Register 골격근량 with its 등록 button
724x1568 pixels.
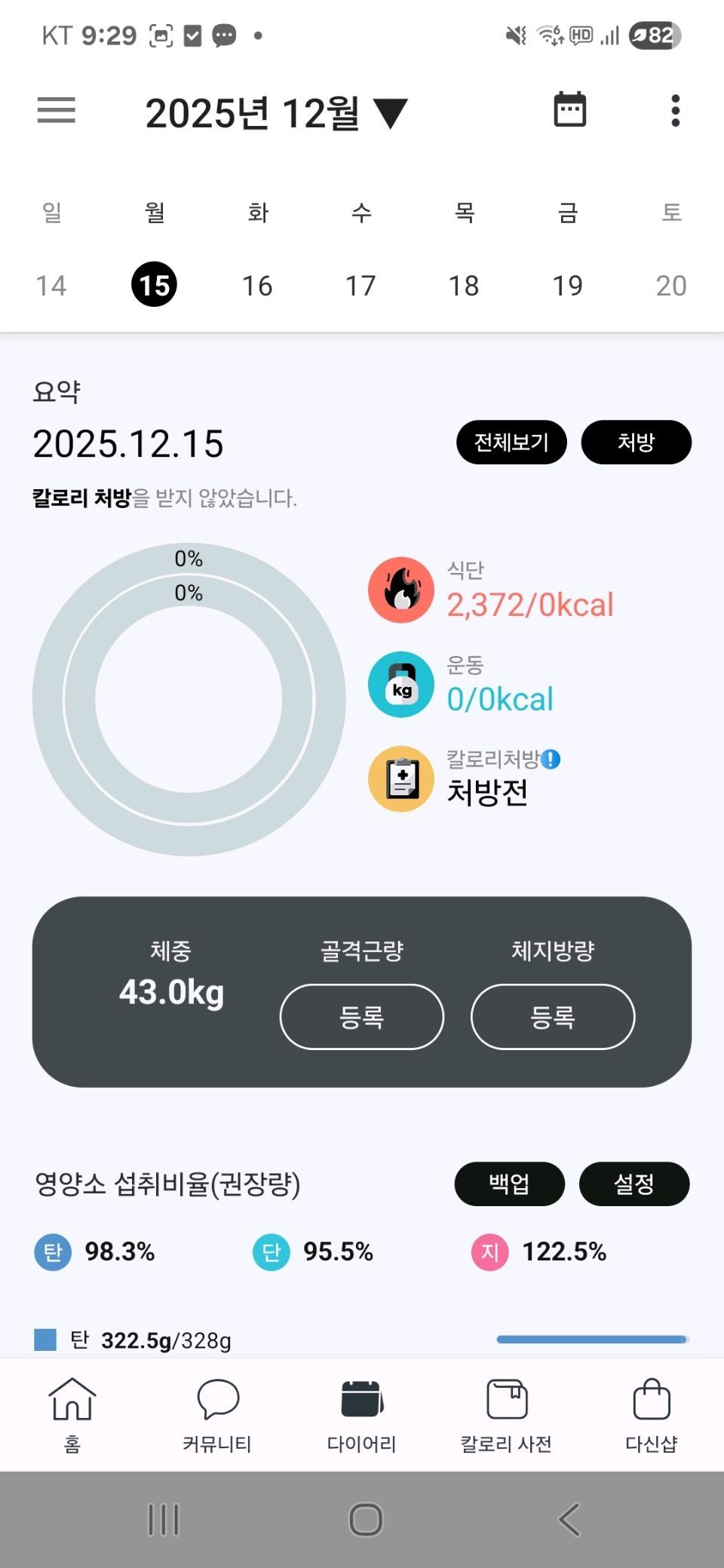point(362,1017)
